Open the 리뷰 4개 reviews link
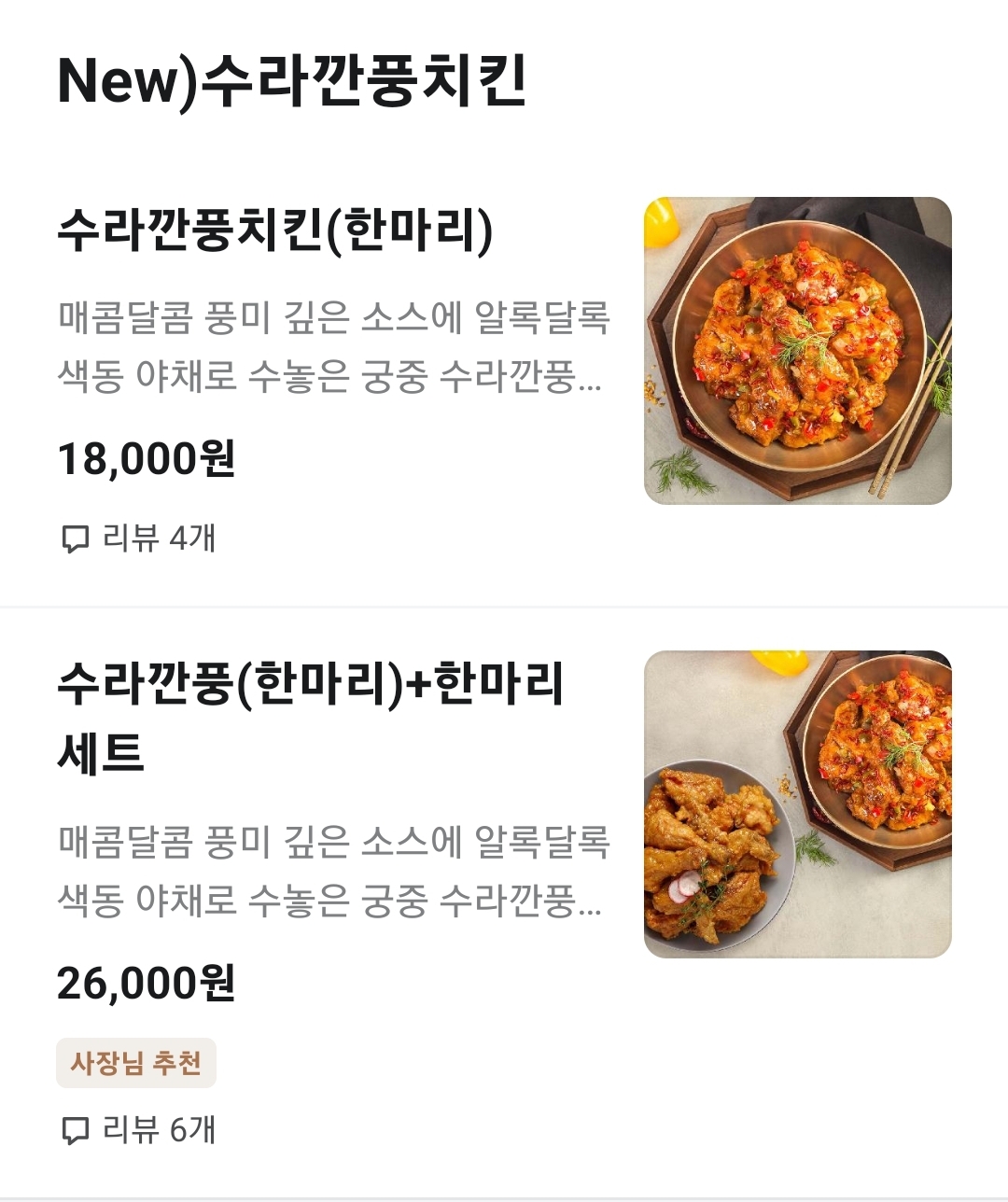The height and width of the screenshot is (1202, 1008). click(138, 538)
